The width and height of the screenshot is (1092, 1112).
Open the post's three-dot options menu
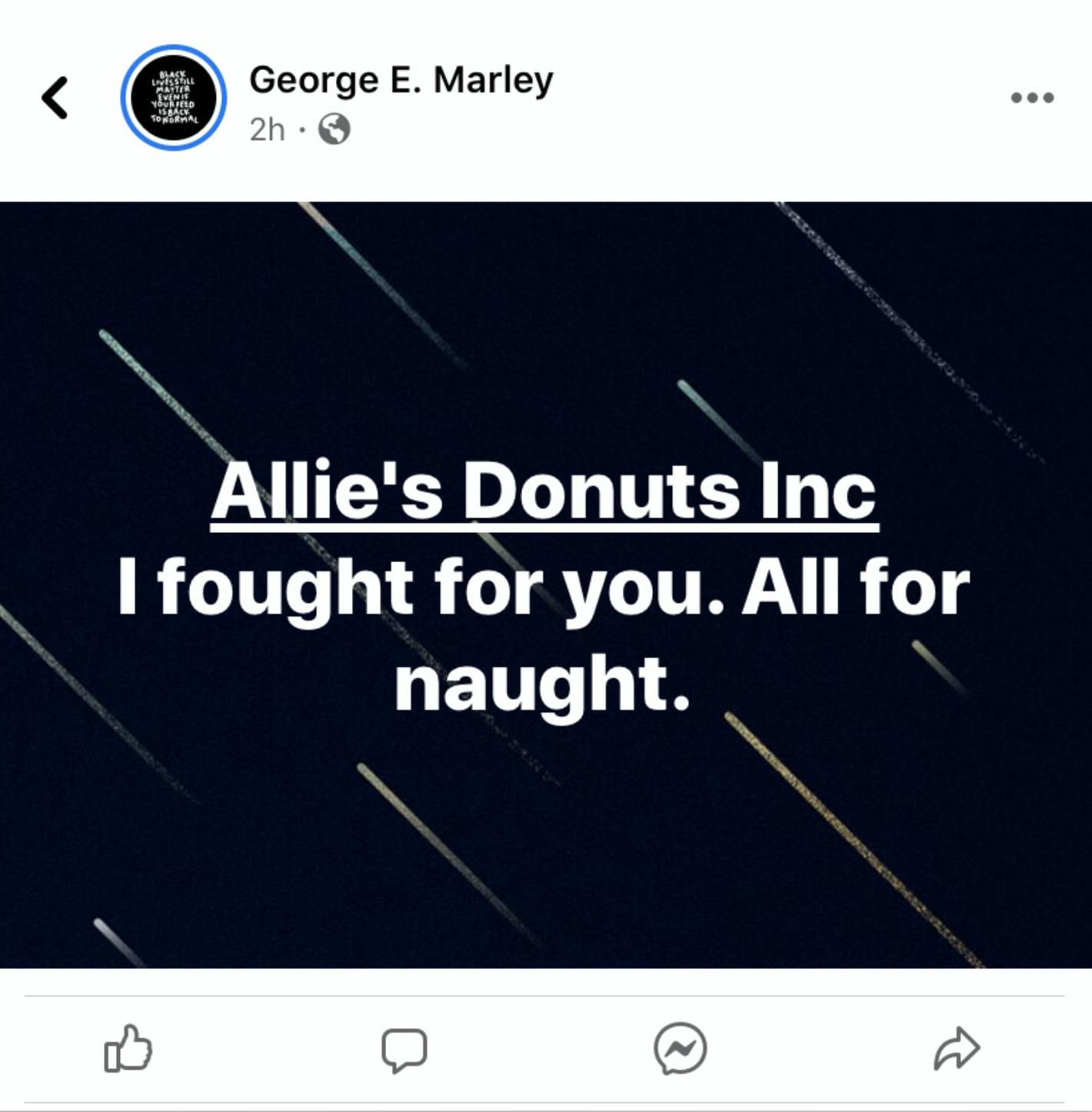[x=1032, y=98]
